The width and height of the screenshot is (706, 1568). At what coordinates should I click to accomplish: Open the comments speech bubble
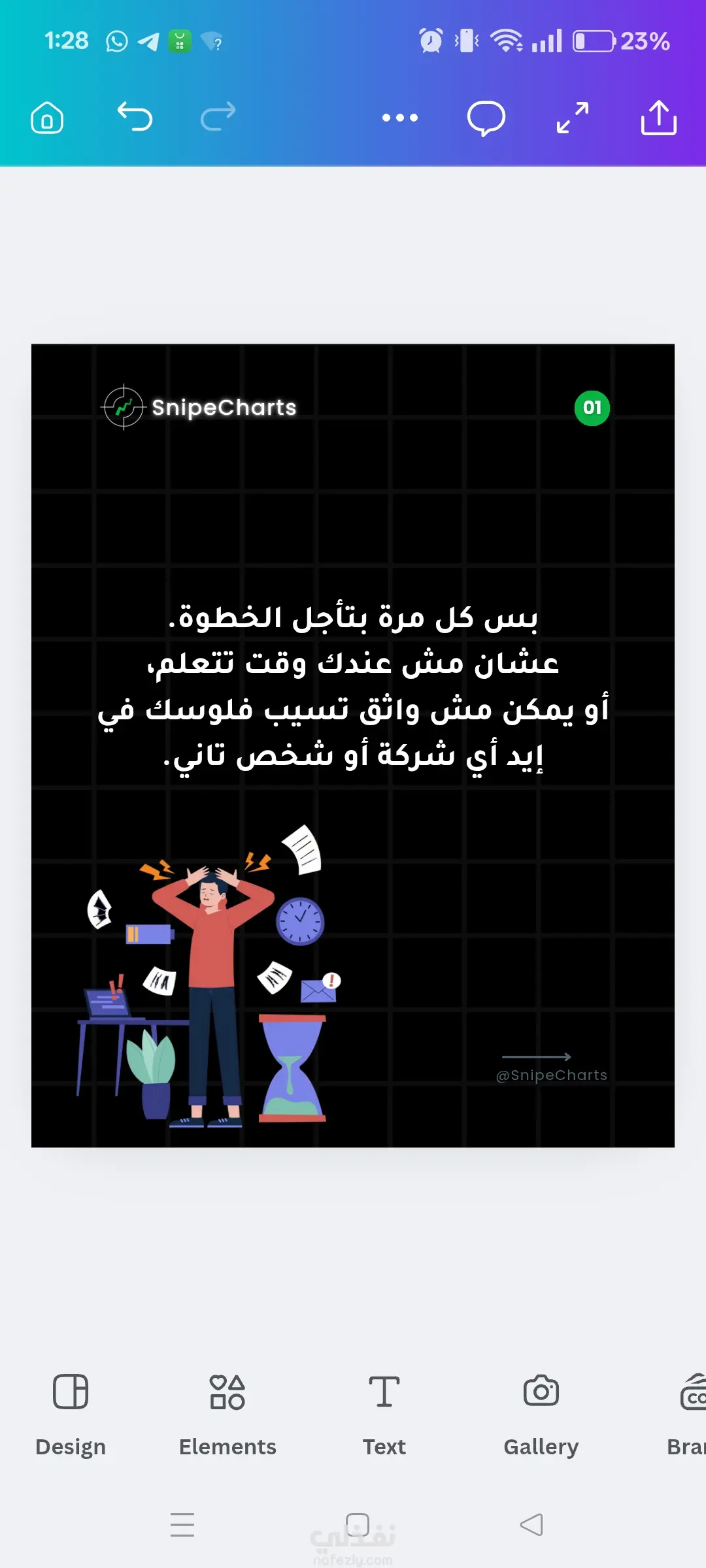pos(486,118)
